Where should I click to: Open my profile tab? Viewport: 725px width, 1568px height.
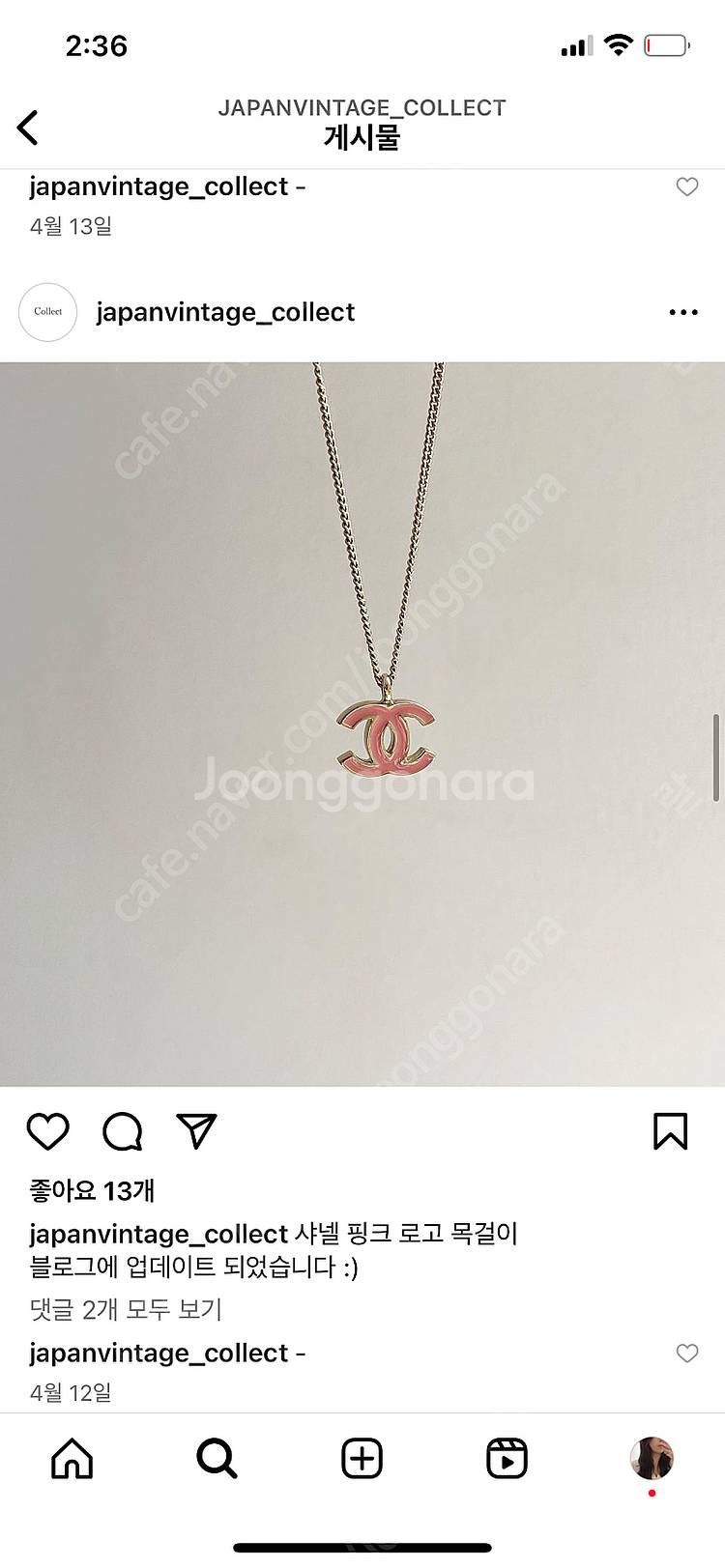[652, 1458]
